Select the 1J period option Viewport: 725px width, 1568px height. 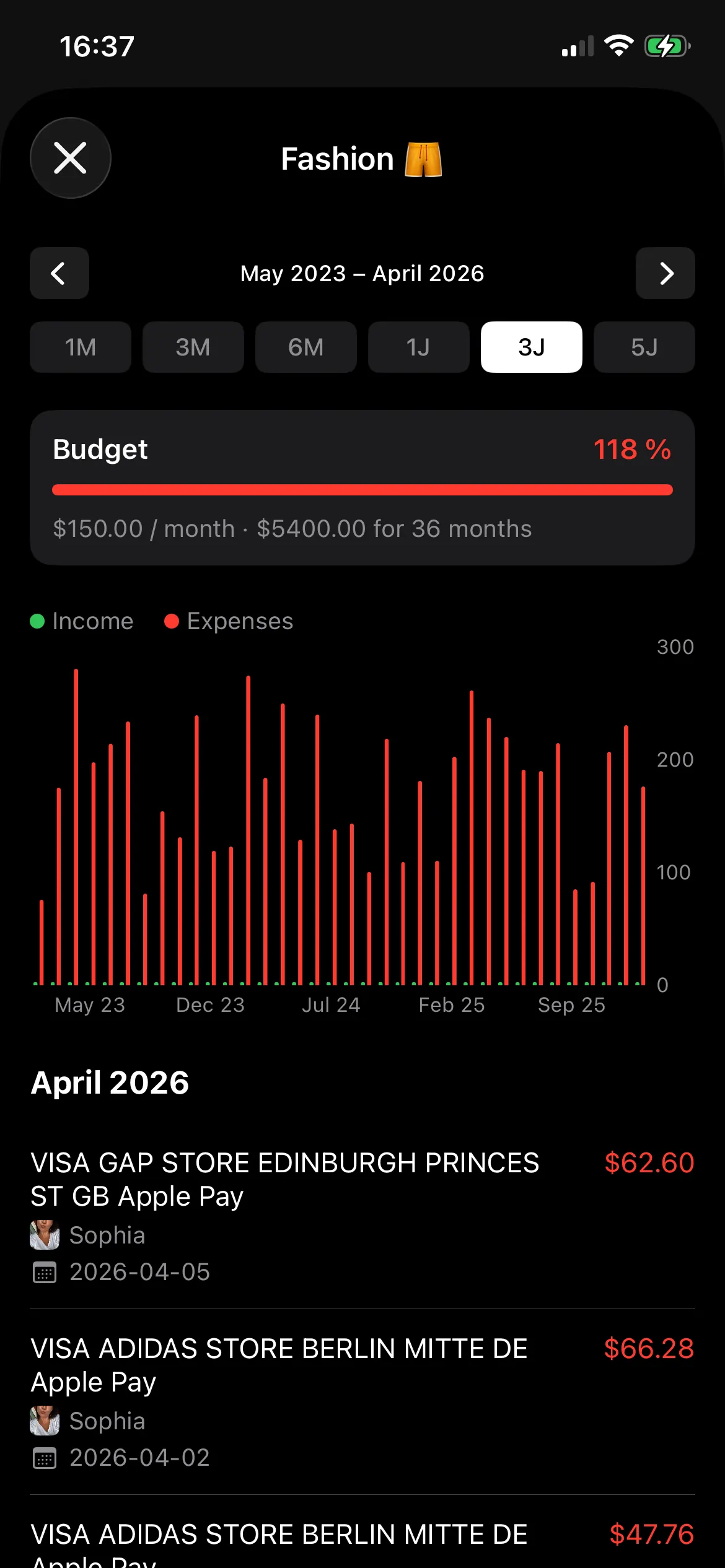click(419, 347)
